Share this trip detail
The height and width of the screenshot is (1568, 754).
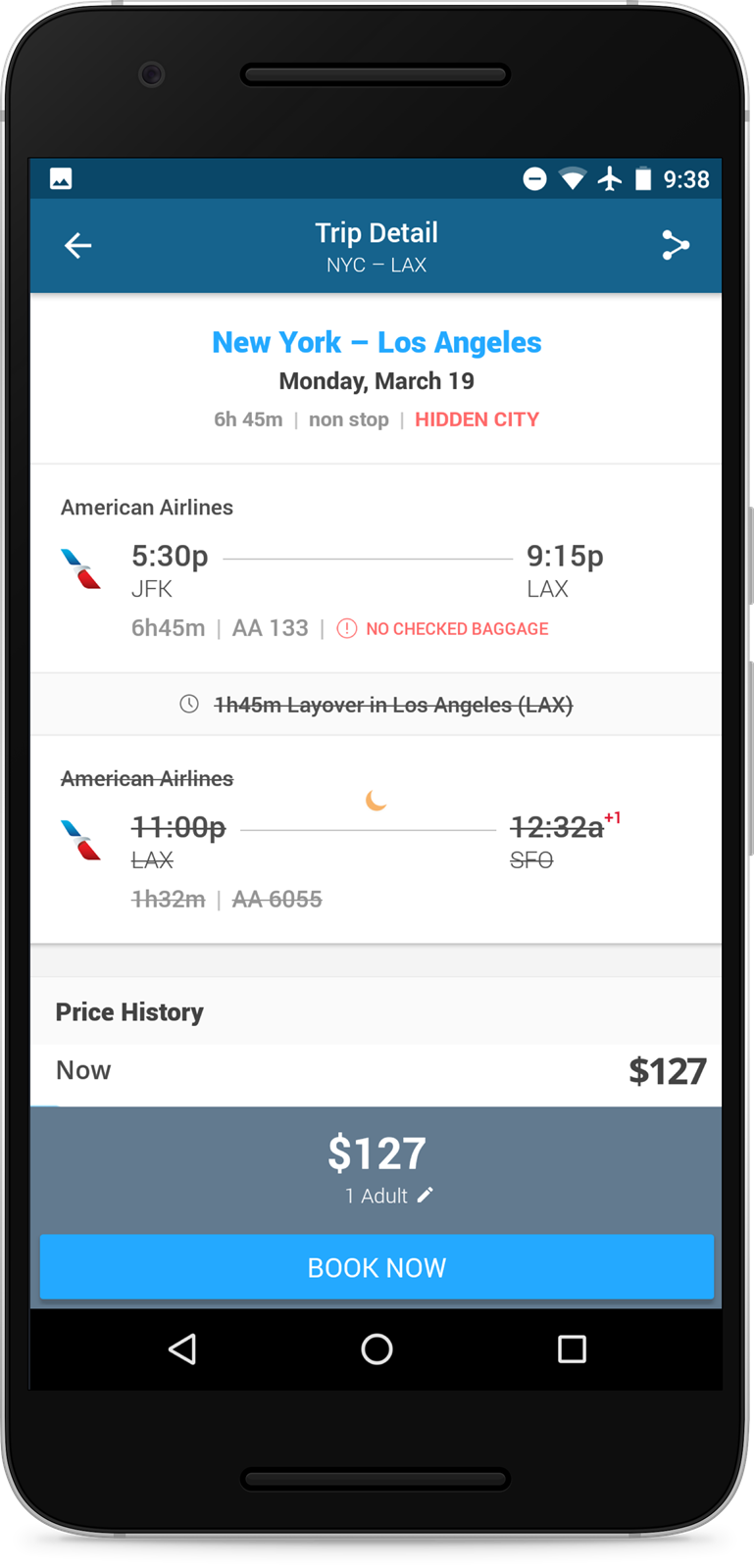tap(676, 245)
